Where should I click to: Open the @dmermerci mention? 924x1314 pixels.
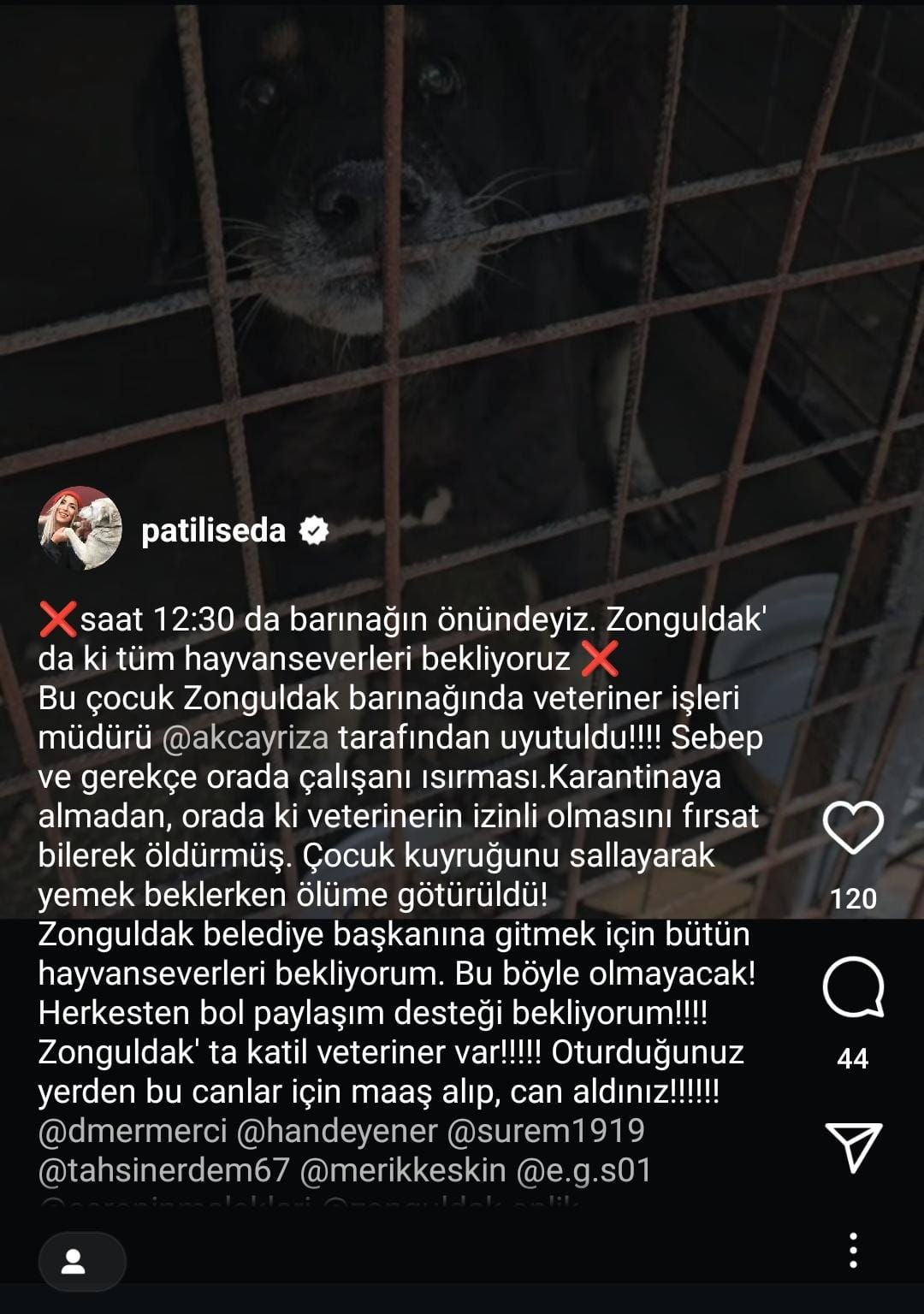tap(133, 1131)
